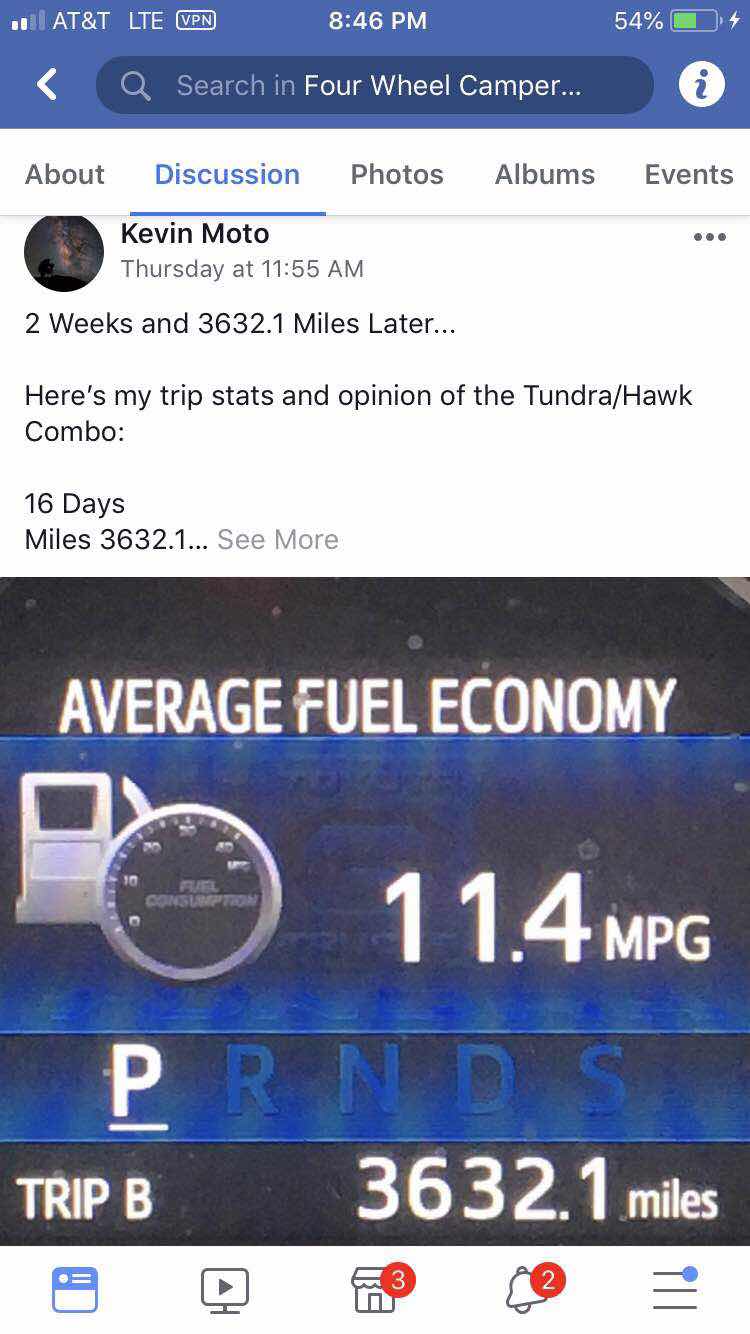The image size is (750, 1334).
Task: Open overflow menu on Kevin Moto's post
Action: (709, 238)
